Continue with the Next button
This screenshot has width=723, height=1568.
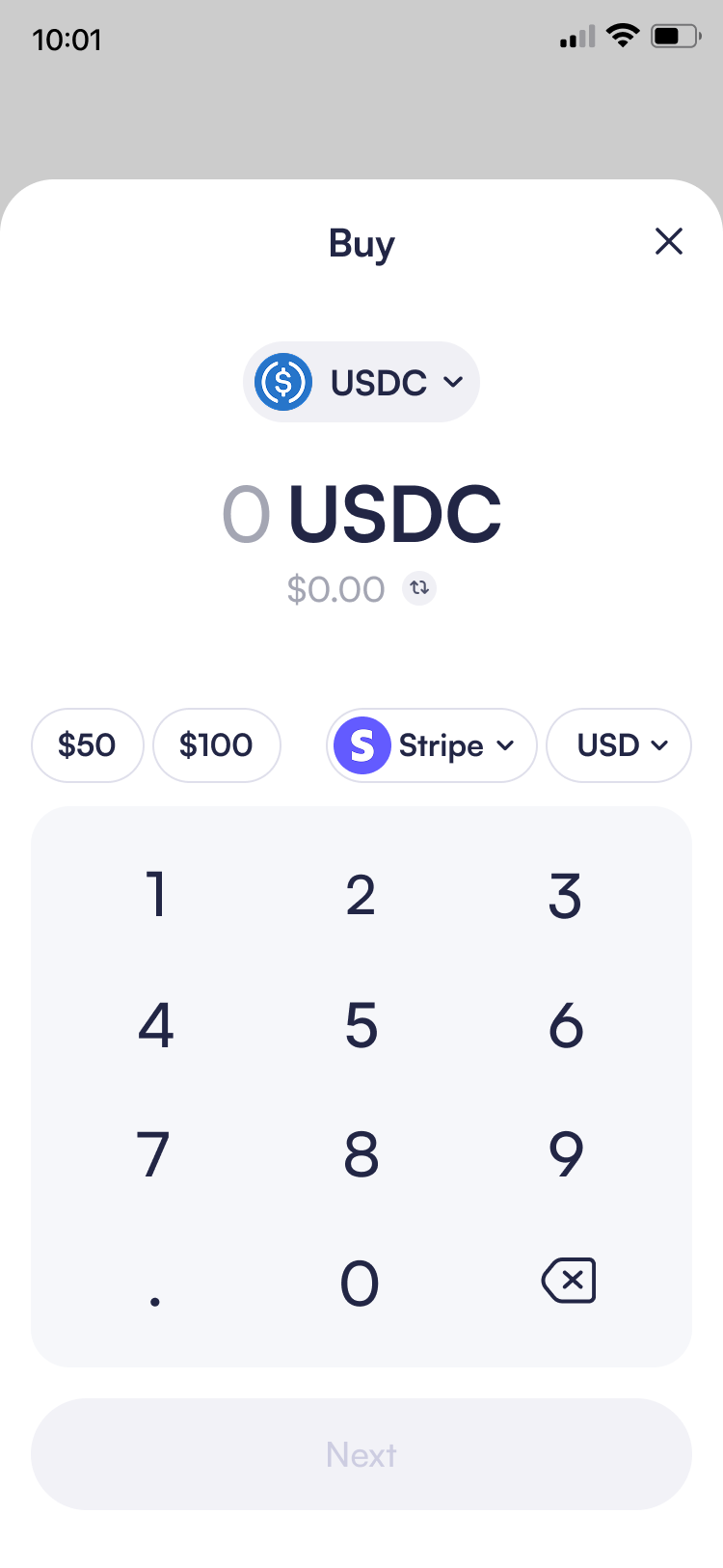(361, 1454)
